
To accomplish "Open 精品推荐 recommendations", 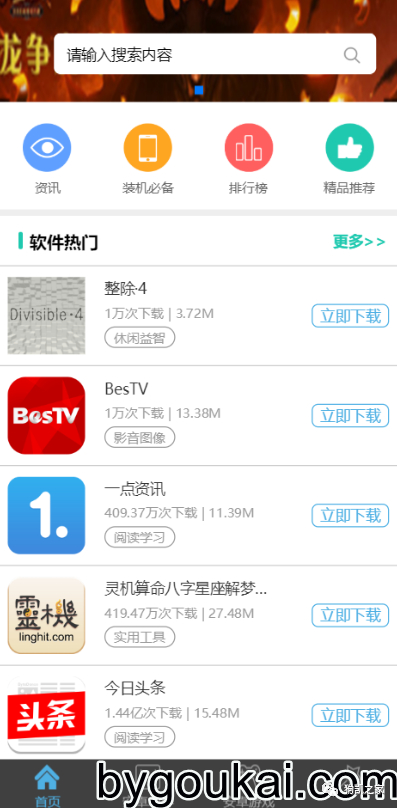I will [349, 159].
